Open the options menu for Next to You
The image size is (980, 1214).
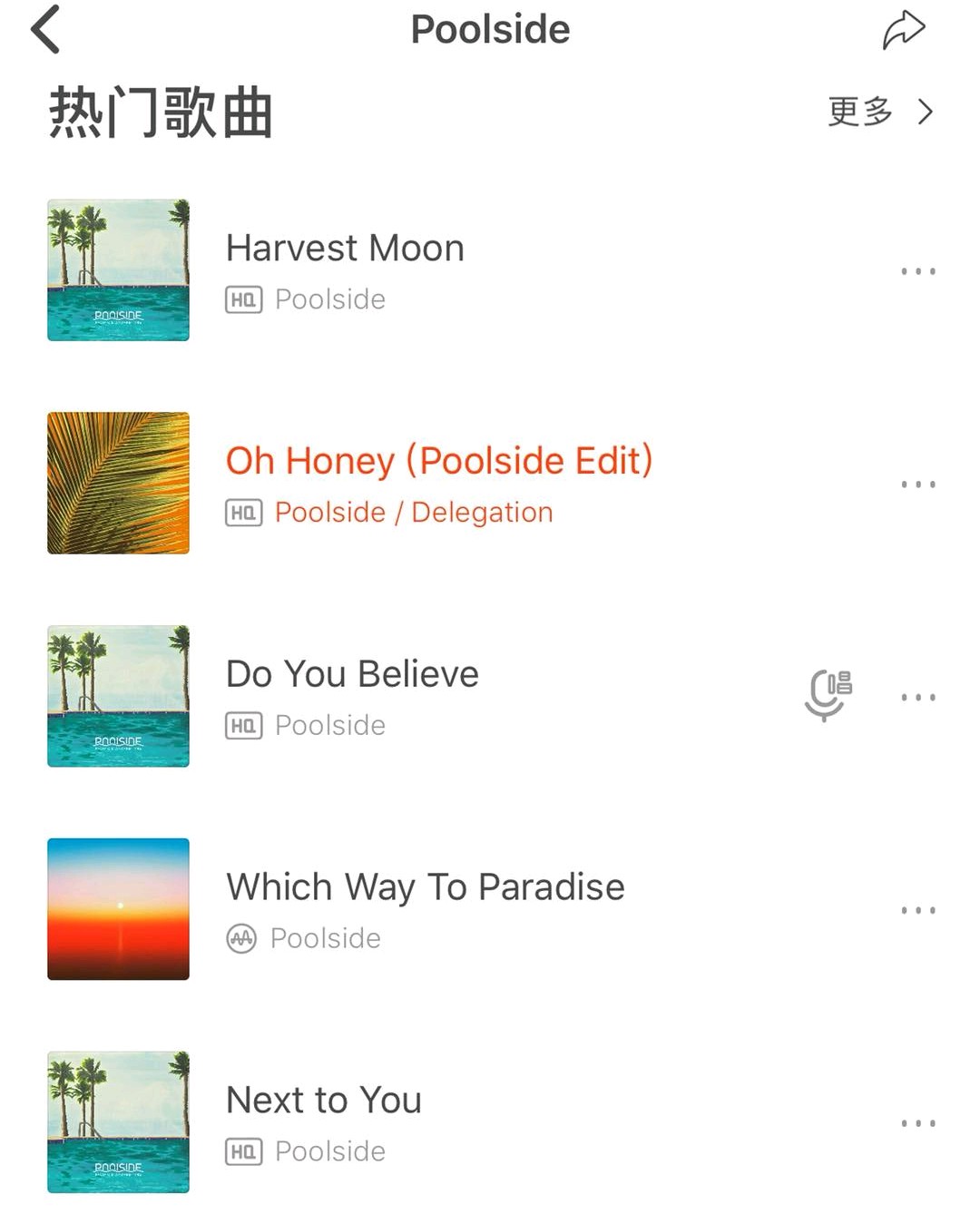tap(918, 1122)
